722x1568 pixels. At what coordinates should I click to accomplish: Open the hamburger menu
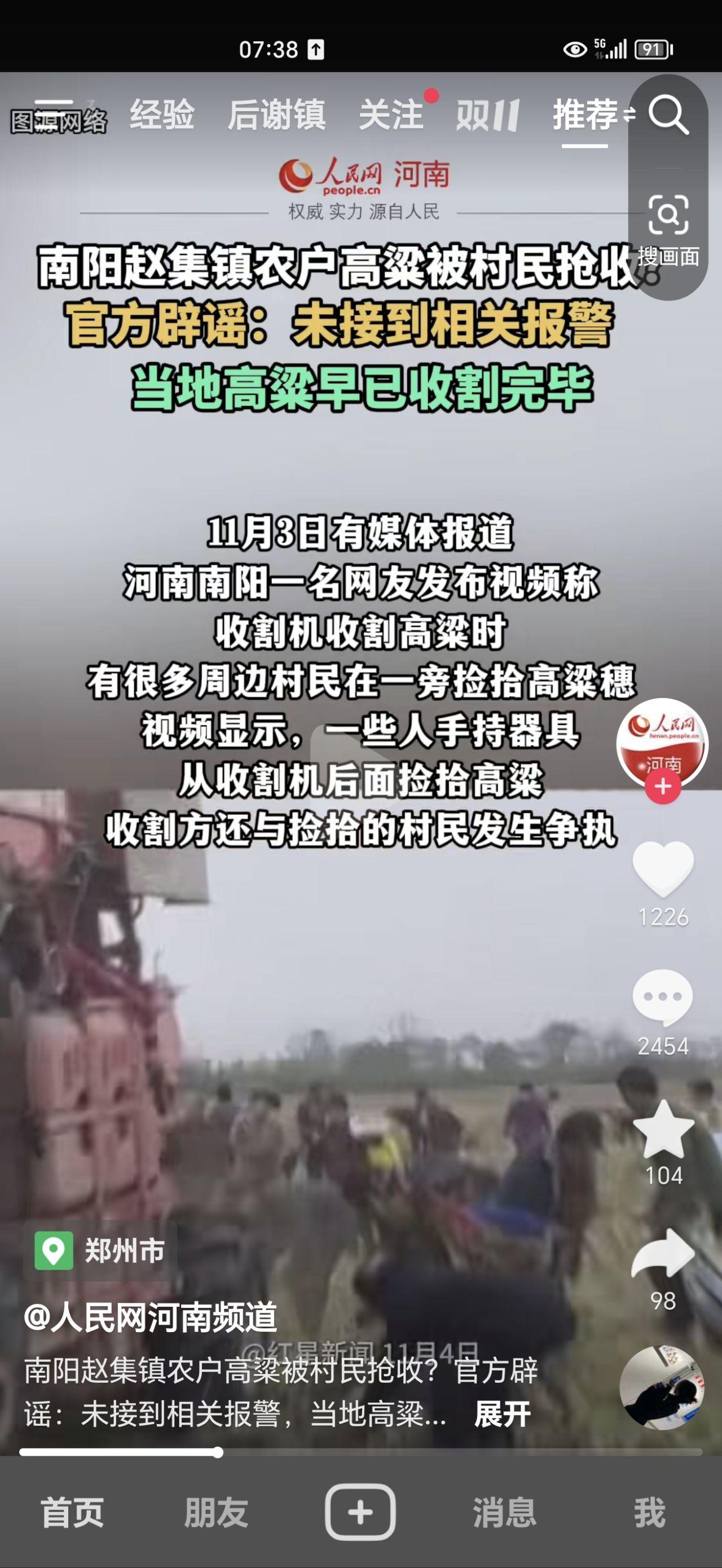pos(54,115)
